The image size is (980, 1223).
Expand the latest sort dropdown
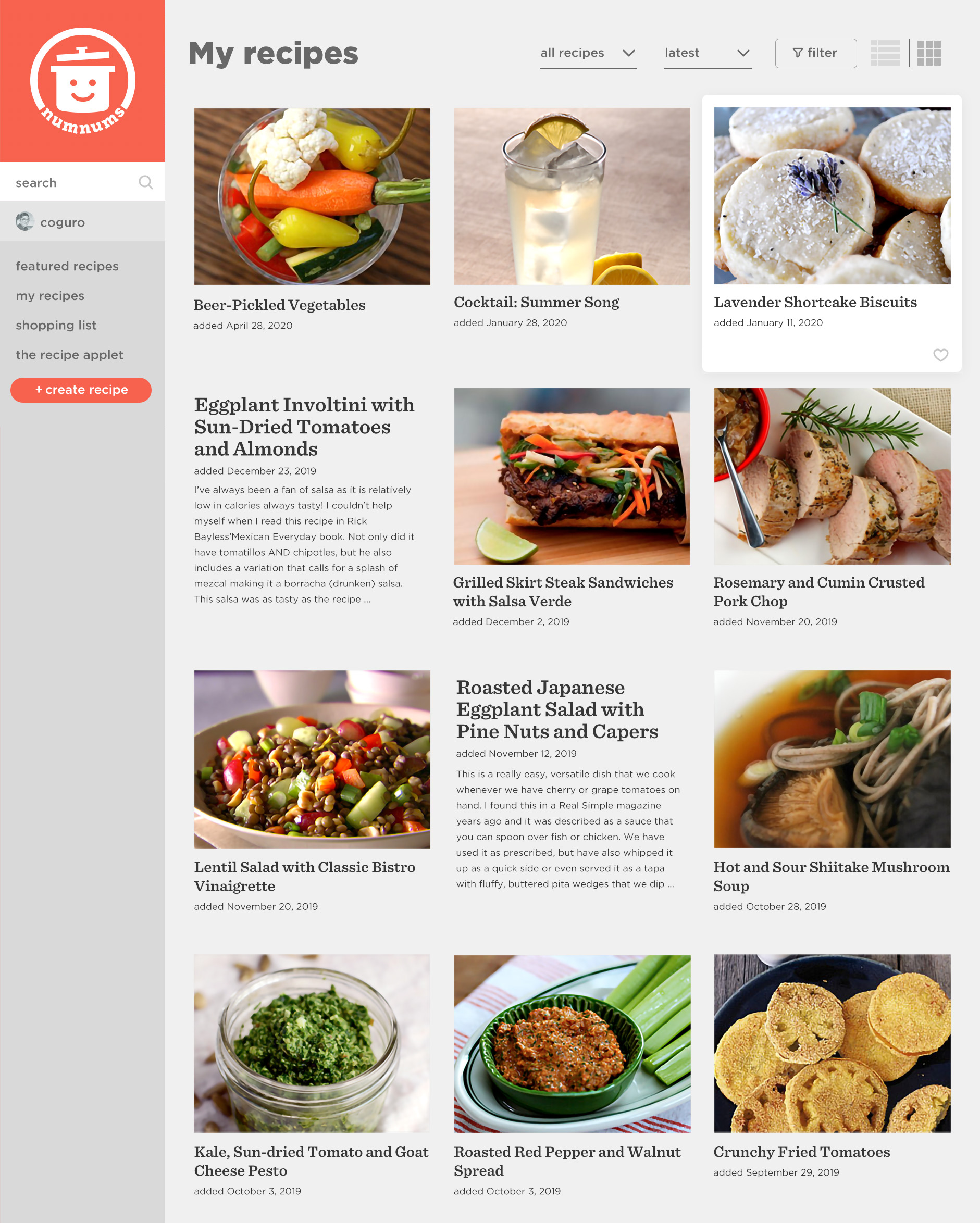707,53
